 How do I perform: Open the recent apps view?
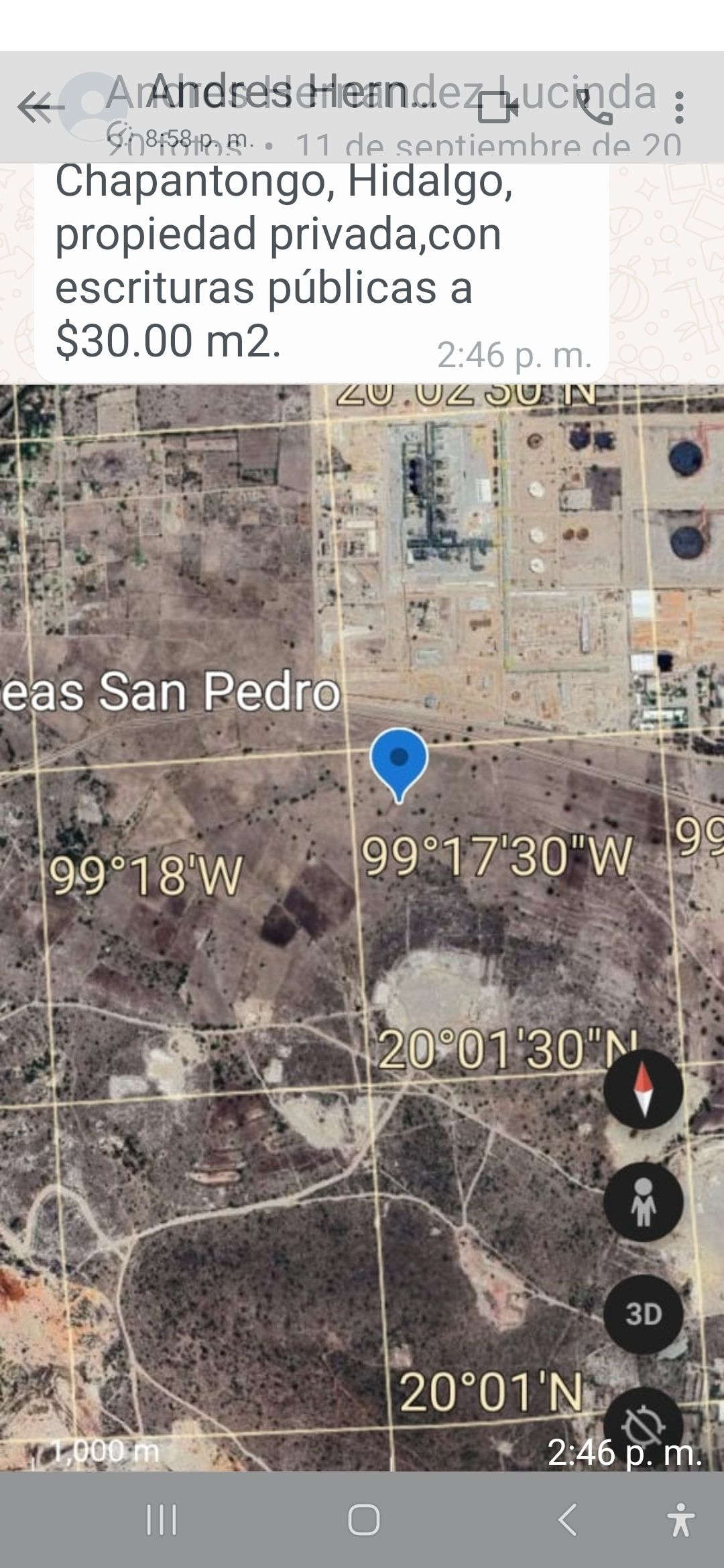162,1520
